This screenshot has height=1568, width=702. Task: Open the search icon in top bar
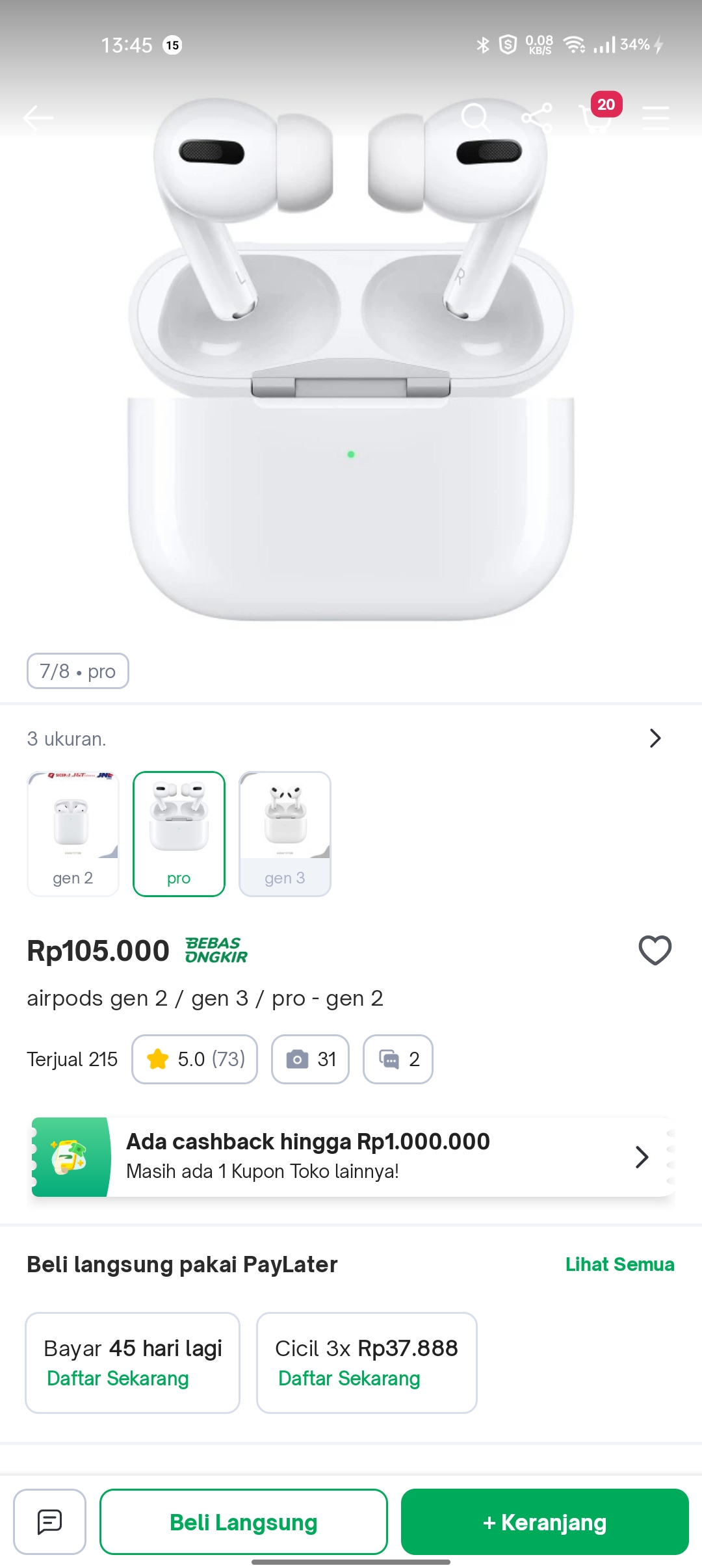[x=478, y=118]
